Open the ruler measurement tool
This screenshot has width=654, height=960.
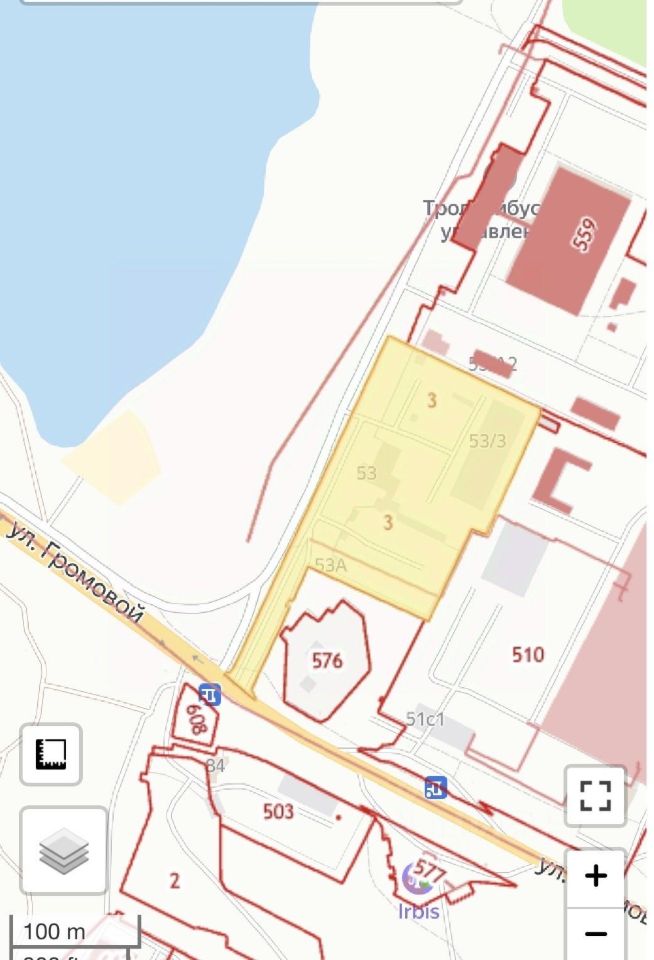(51, 754)
